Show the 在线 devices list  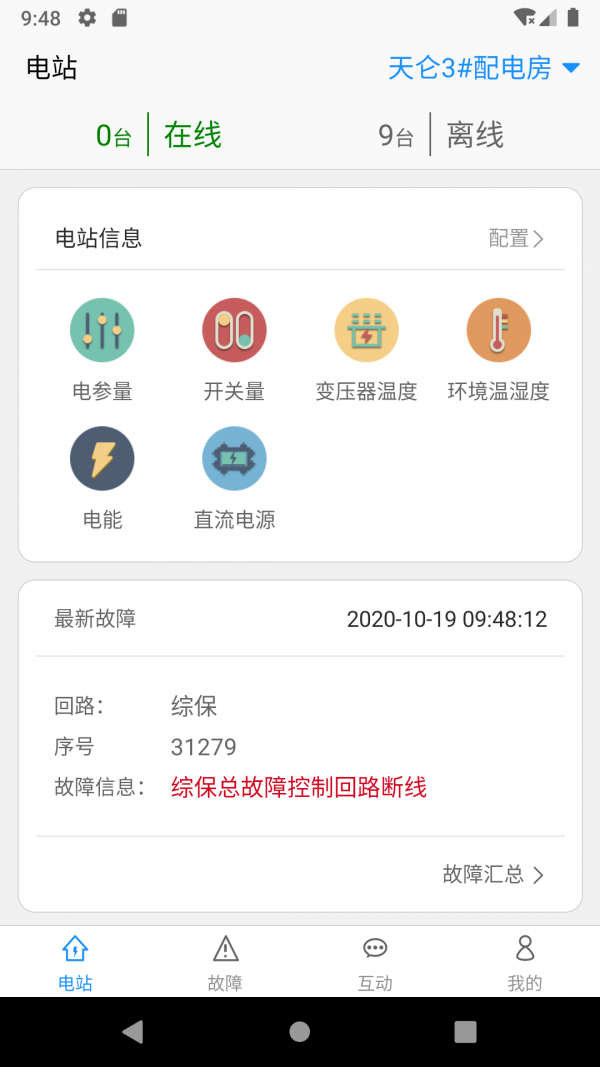160,135
